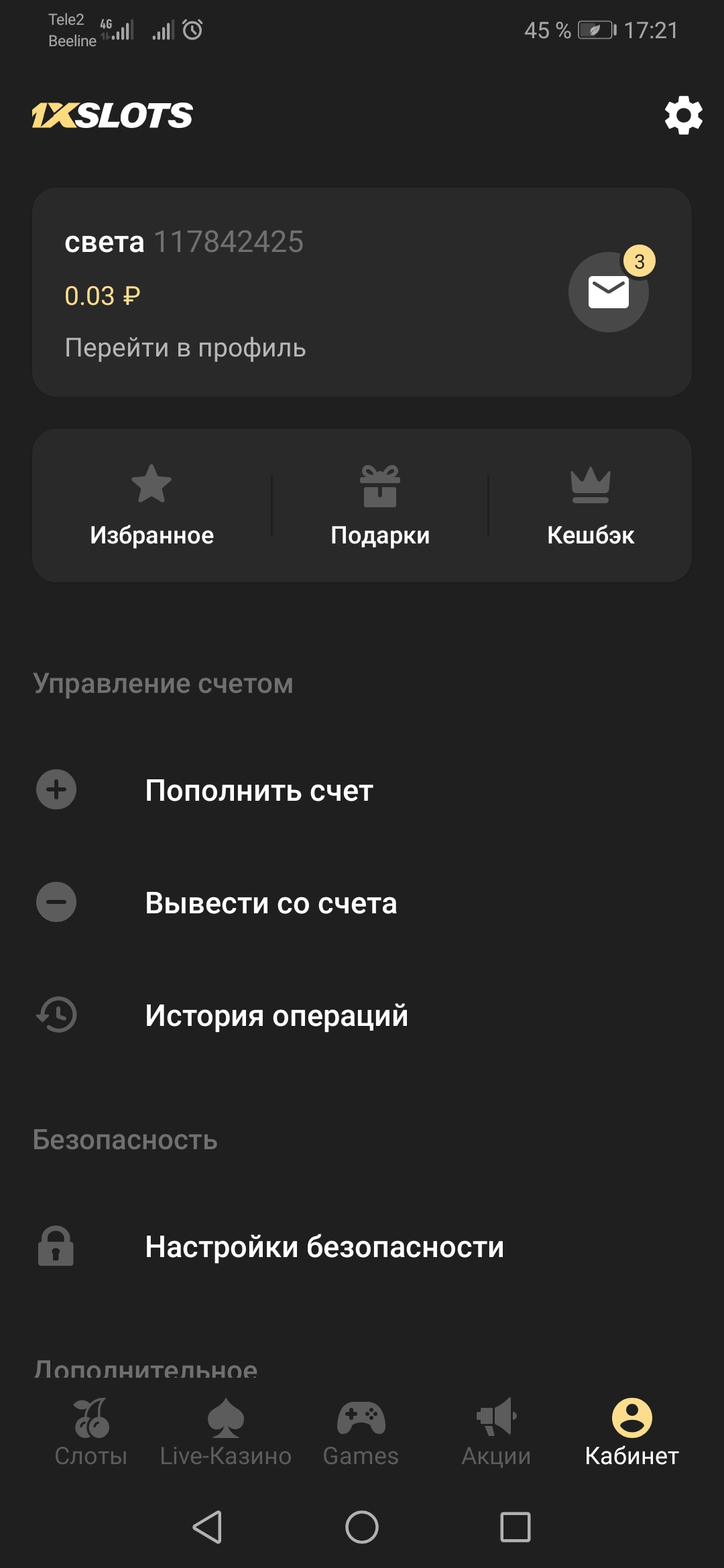Switch to the Games tab
This screenshot has height=1568, width=724.
tap(361, 1433)
